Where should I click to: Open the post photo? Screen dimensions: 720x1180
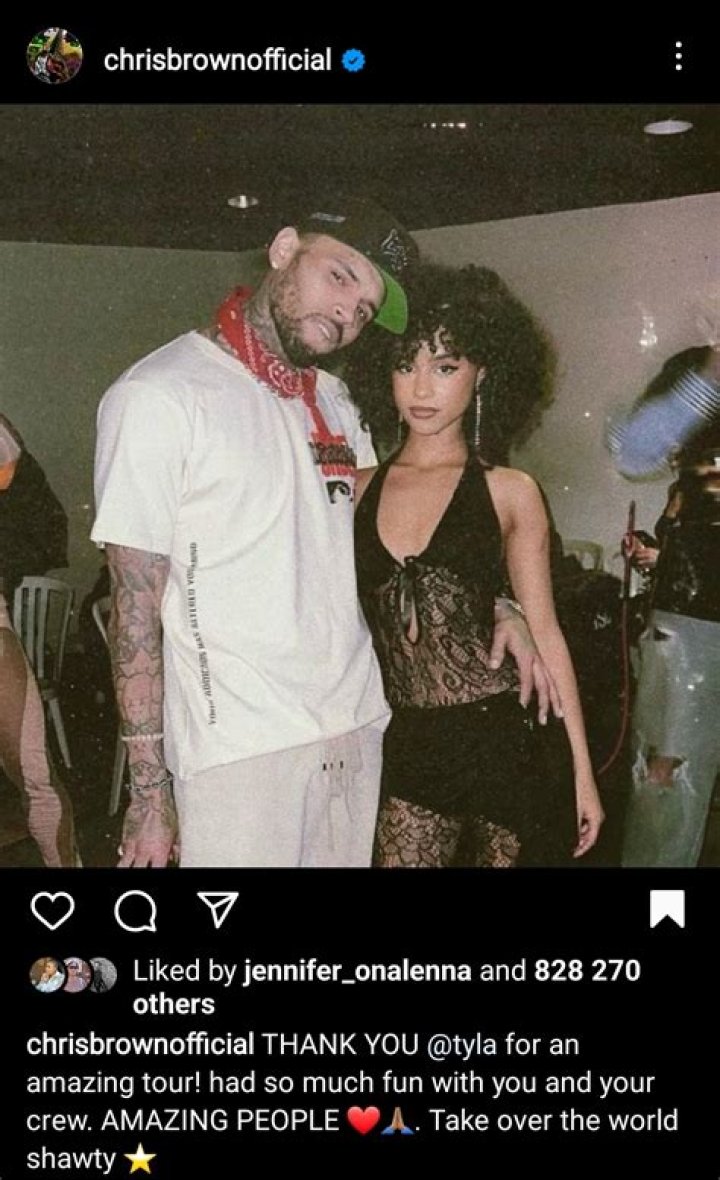coord(360,485)
